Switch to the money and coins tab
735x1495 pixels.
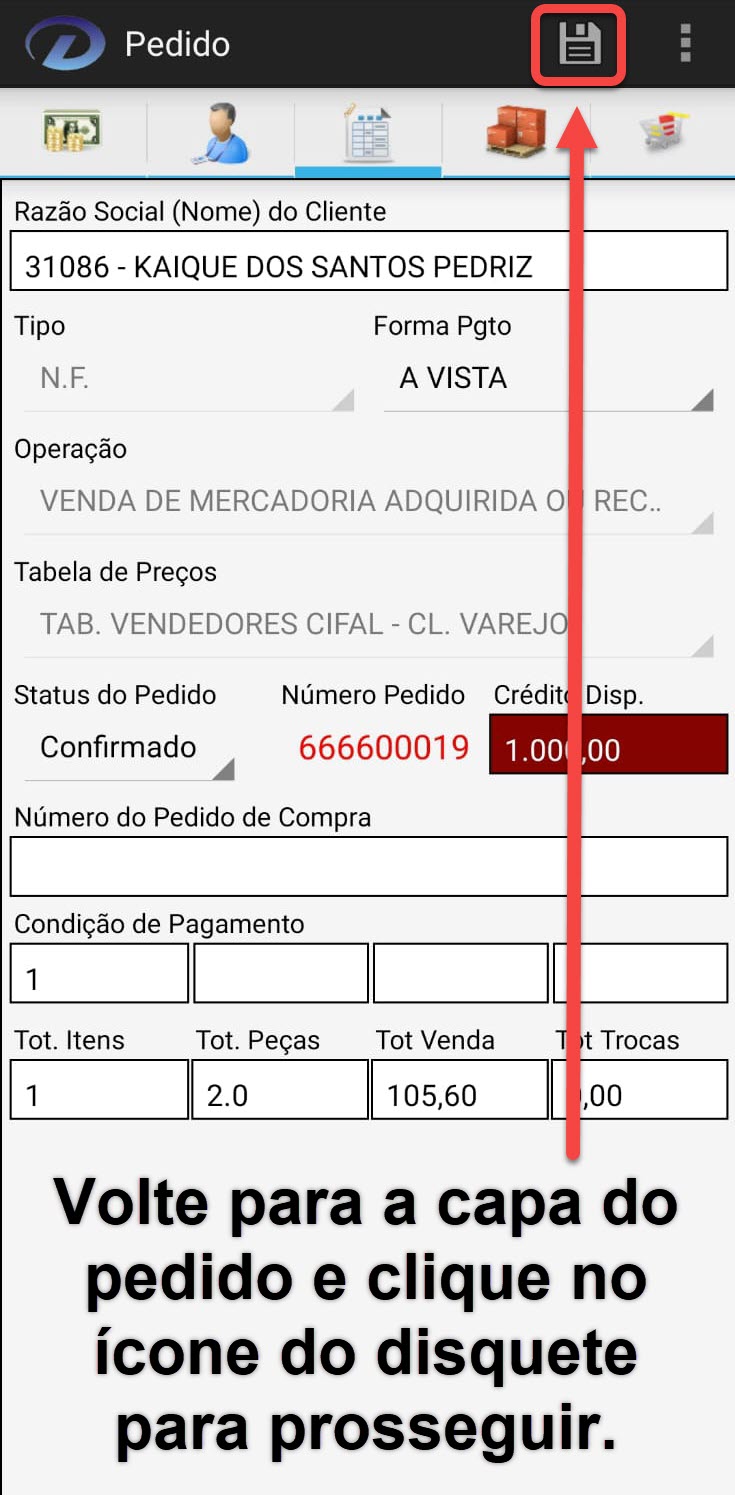(73, 133)
